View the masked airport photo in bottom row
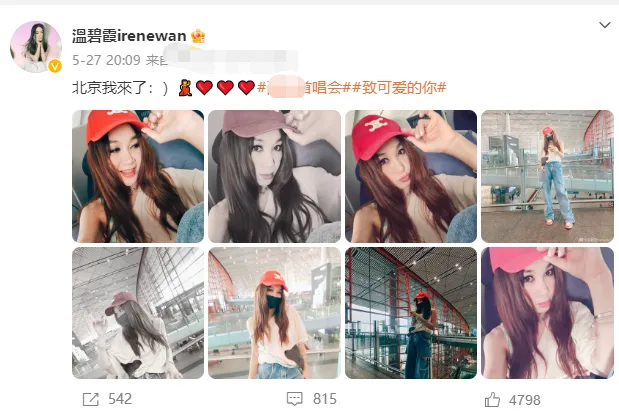Screen dimensions: 619x418 click(274, 313)
